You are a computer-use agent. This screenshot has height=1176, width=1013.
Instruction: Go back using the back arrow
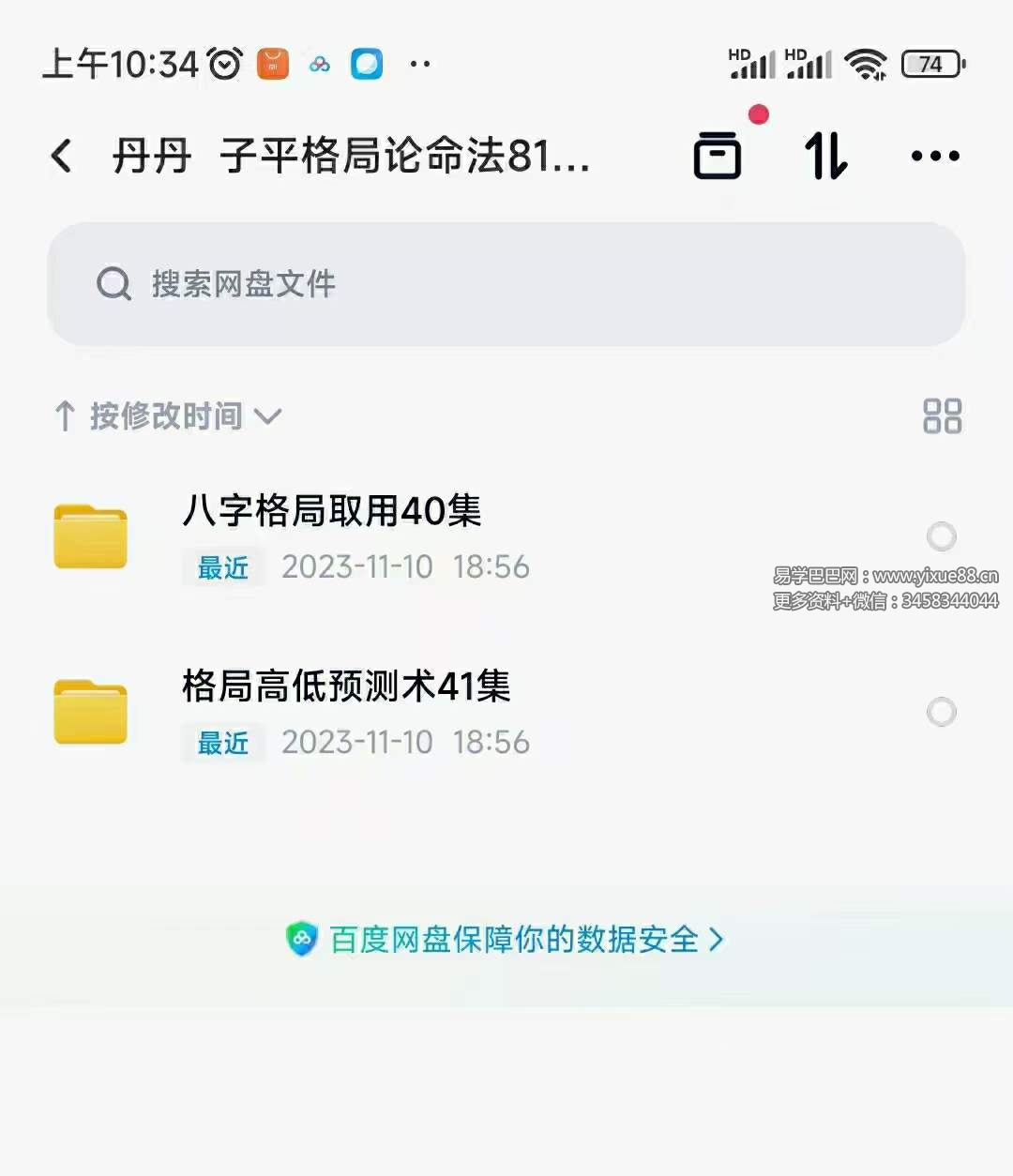62,156
